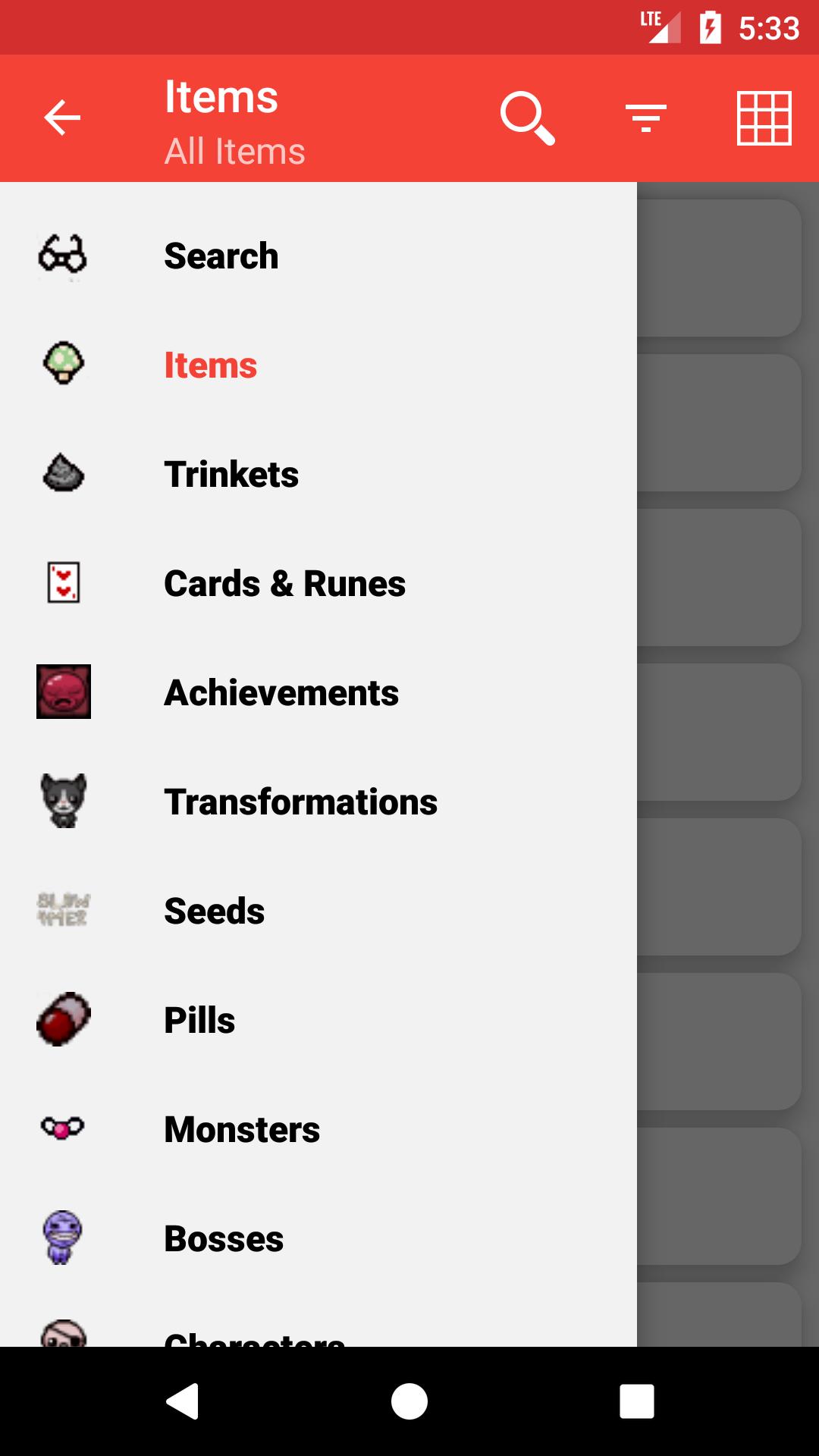819x1456 pixels.
Task: Tap the system home button
Action: click(x=409, y=1401)
